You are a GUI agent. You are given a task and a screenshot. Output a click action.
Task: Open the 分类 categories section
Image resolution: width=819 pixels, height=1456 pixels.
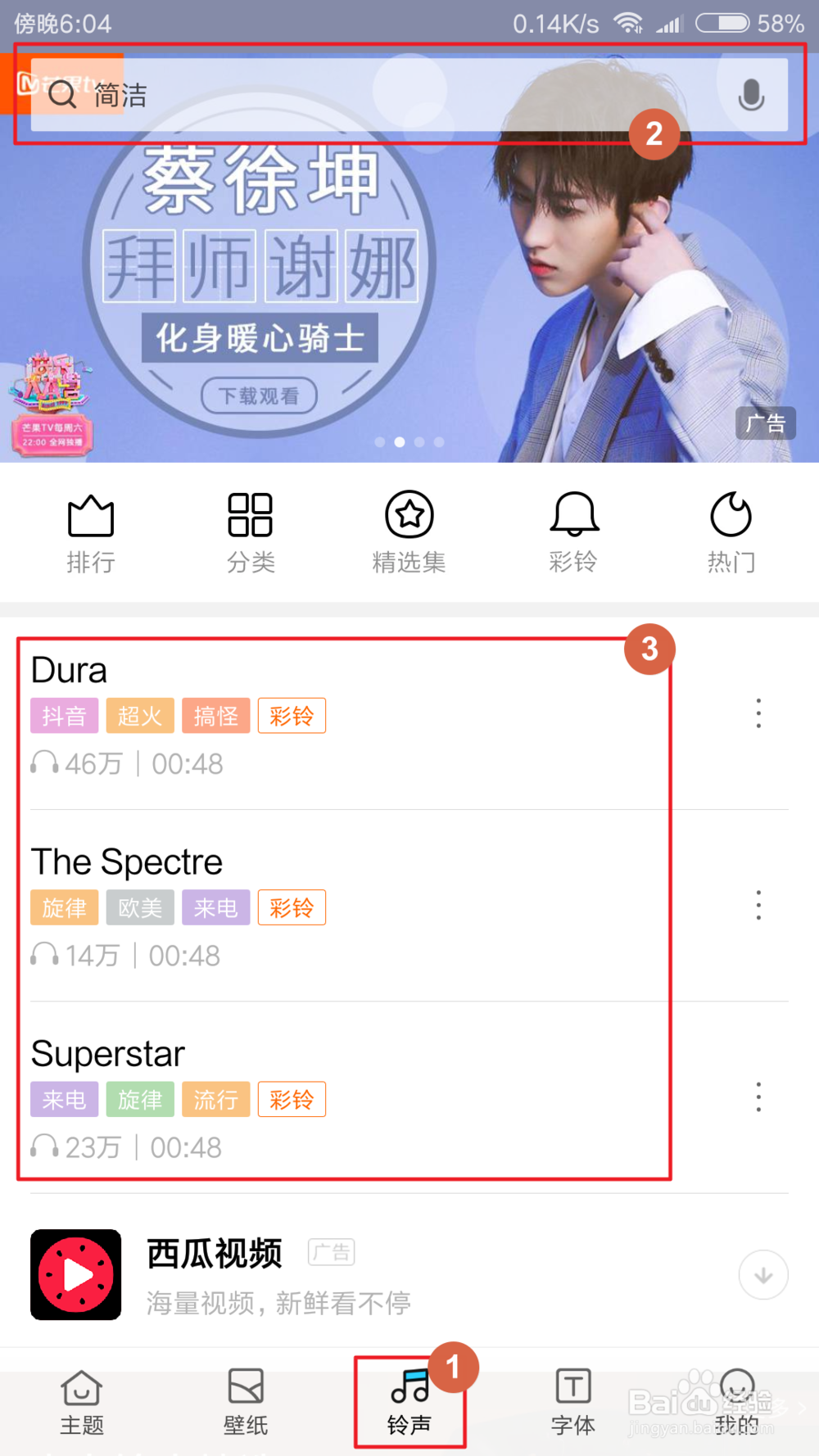click(x=250, y=532)
